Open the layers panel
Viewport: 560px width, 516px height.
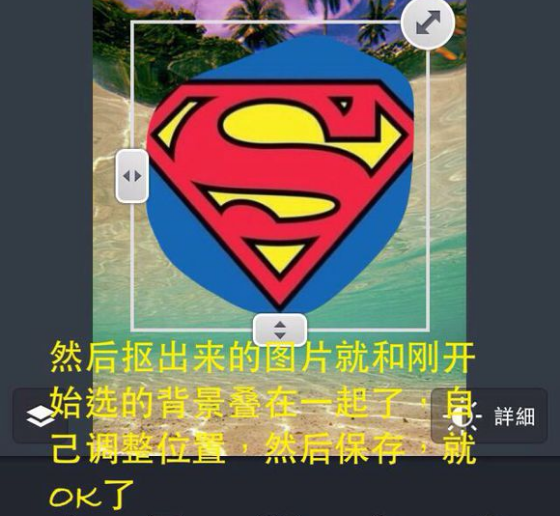tap(40, 416)
